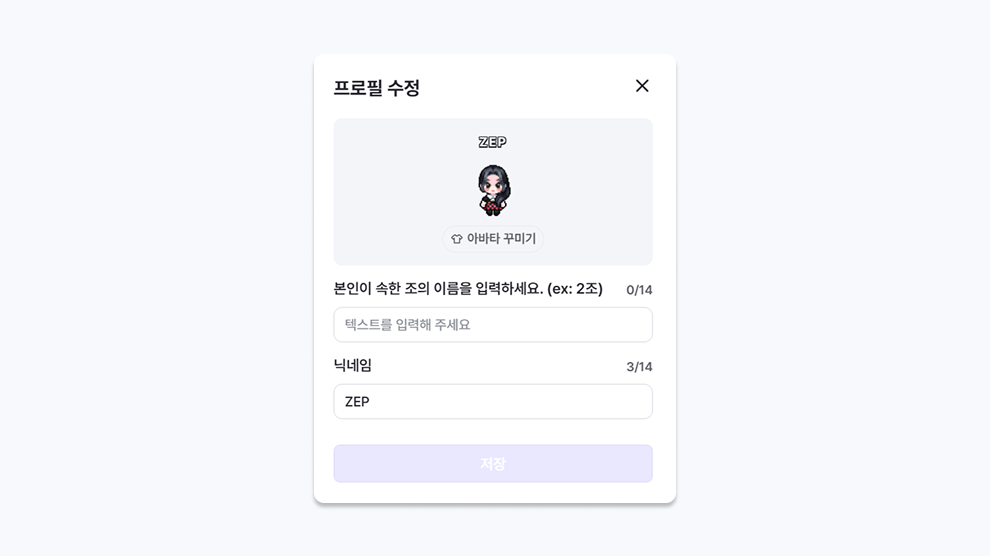Tap the 닉네임 field containing ZEP
This screenshot has height=556, width=990.
pyautogui.click(x=492, y=402)
